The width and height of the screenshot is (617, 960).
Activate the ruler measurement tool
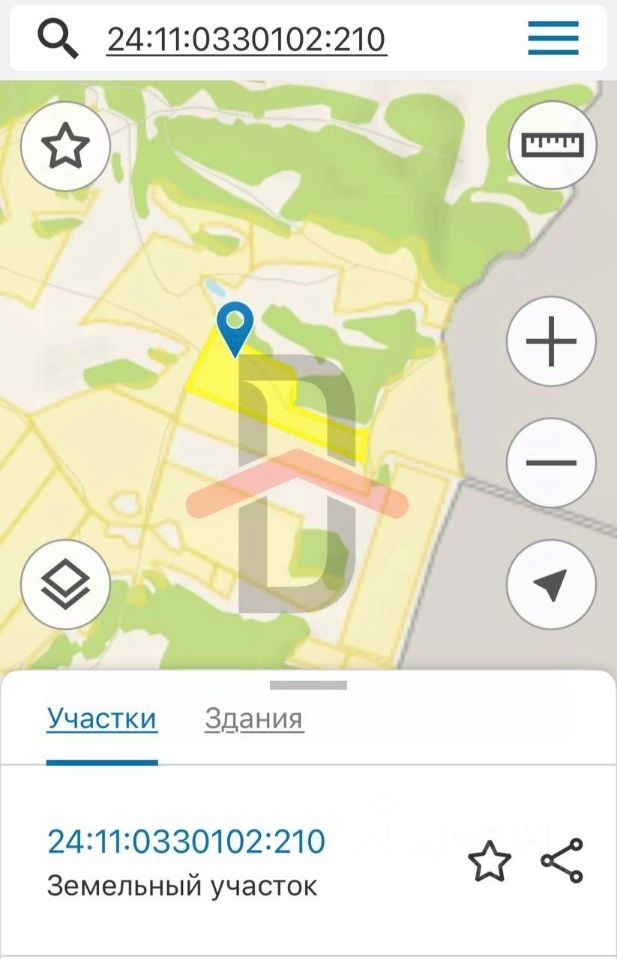[x=552, y=146]
